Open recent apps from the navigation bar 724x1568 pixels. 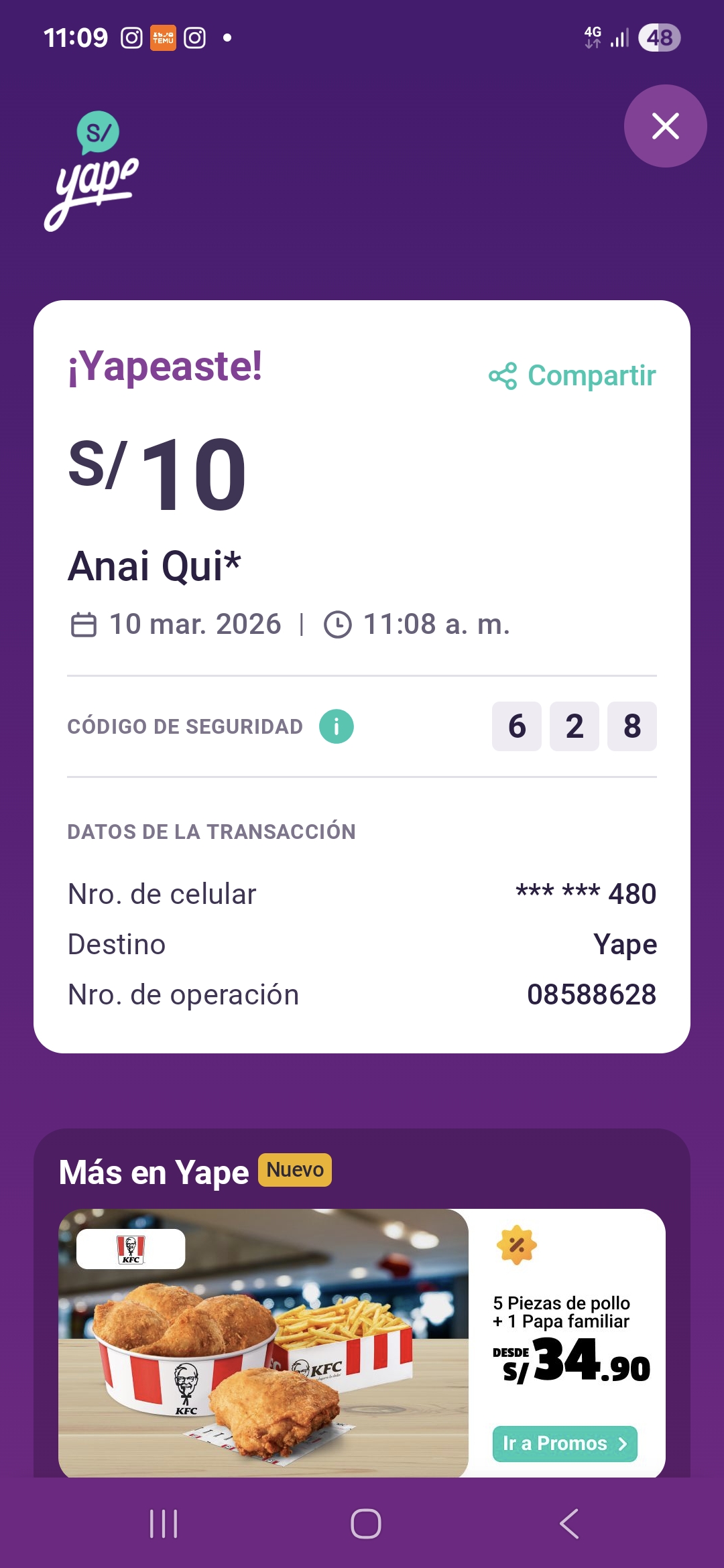[x=164, y=1524]
